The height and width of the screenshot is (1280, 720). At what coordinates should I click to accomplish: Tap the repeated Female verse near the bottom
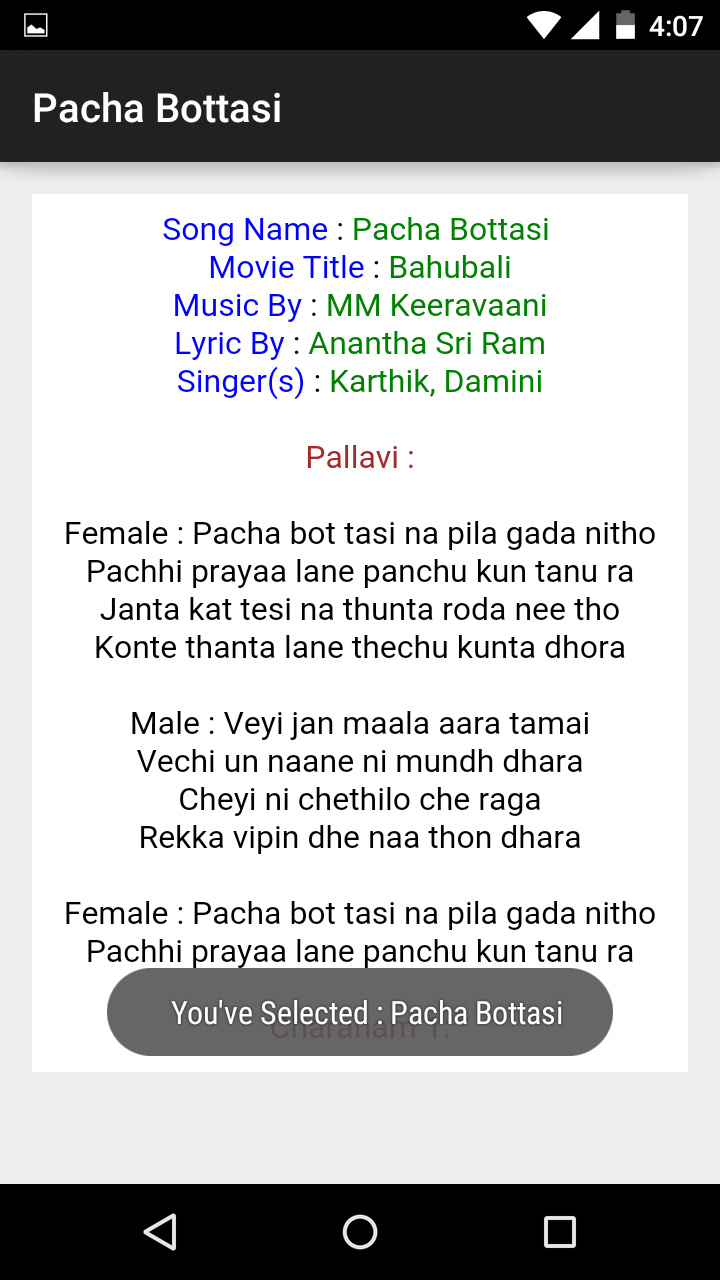360,912
